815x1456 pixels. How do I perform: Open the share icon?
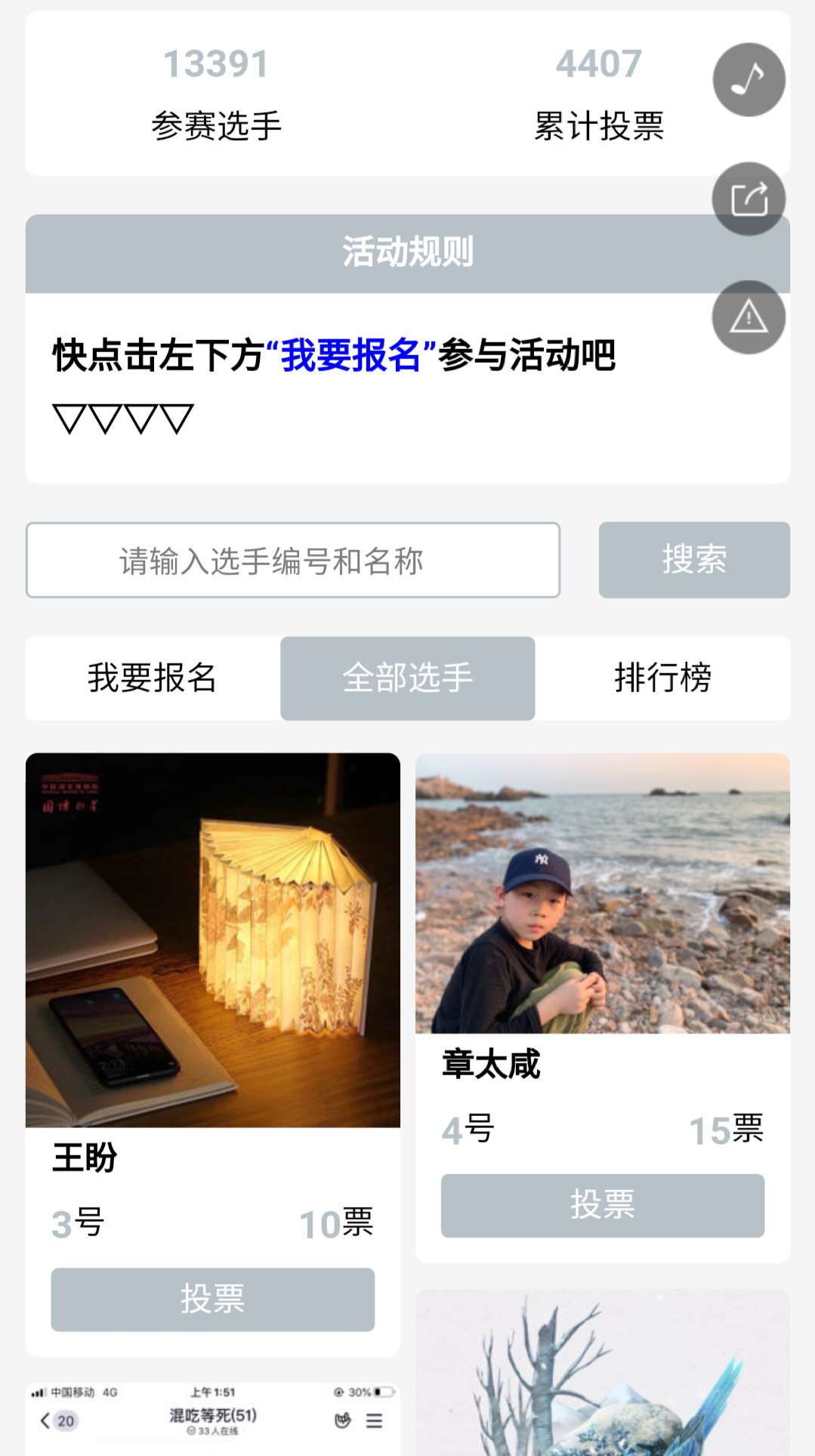[x=749, y=199]
